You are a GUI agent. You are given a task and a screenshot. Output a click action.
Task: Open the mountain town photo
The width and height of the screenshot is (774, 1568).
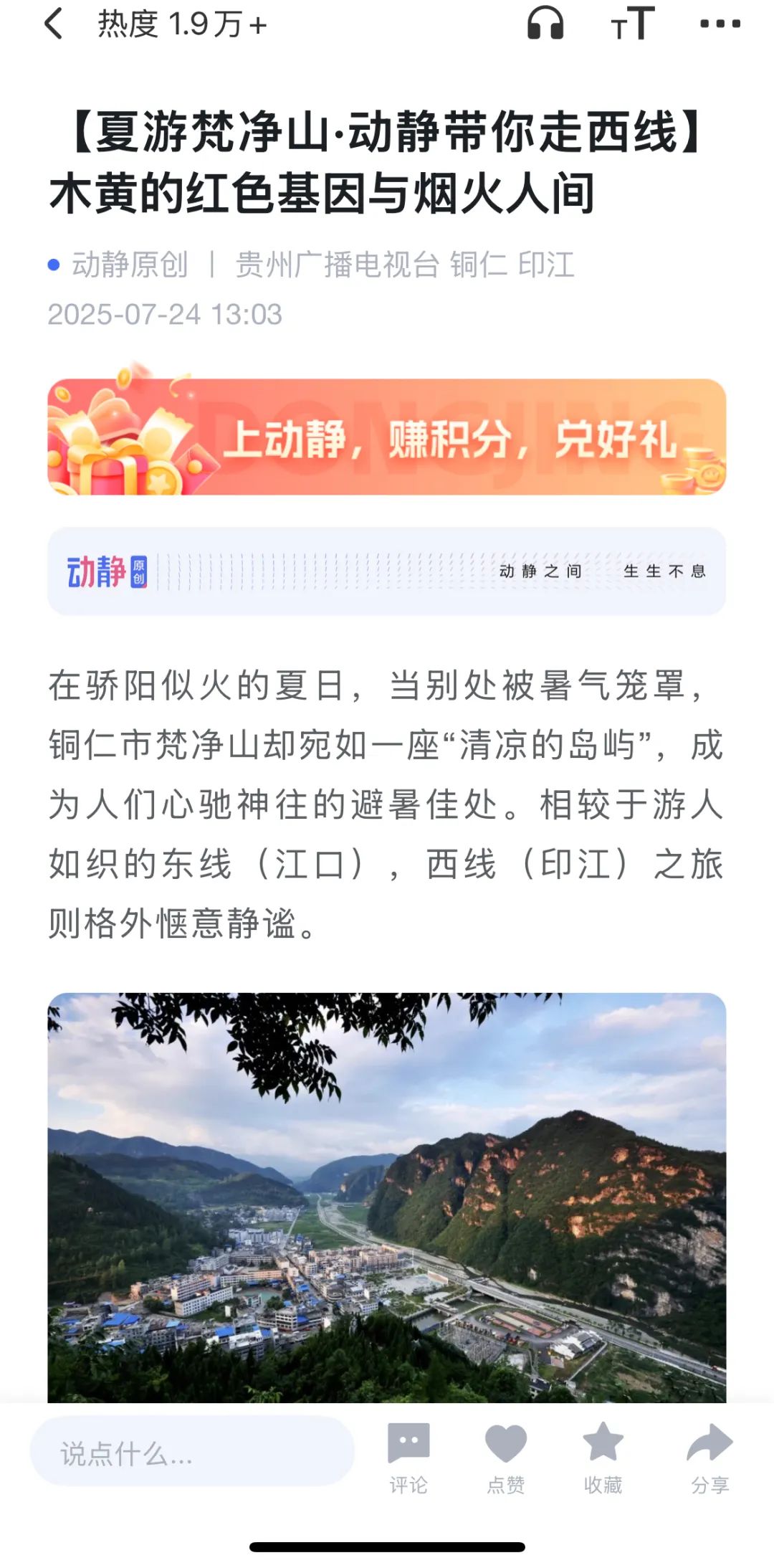pos(387,1196)
